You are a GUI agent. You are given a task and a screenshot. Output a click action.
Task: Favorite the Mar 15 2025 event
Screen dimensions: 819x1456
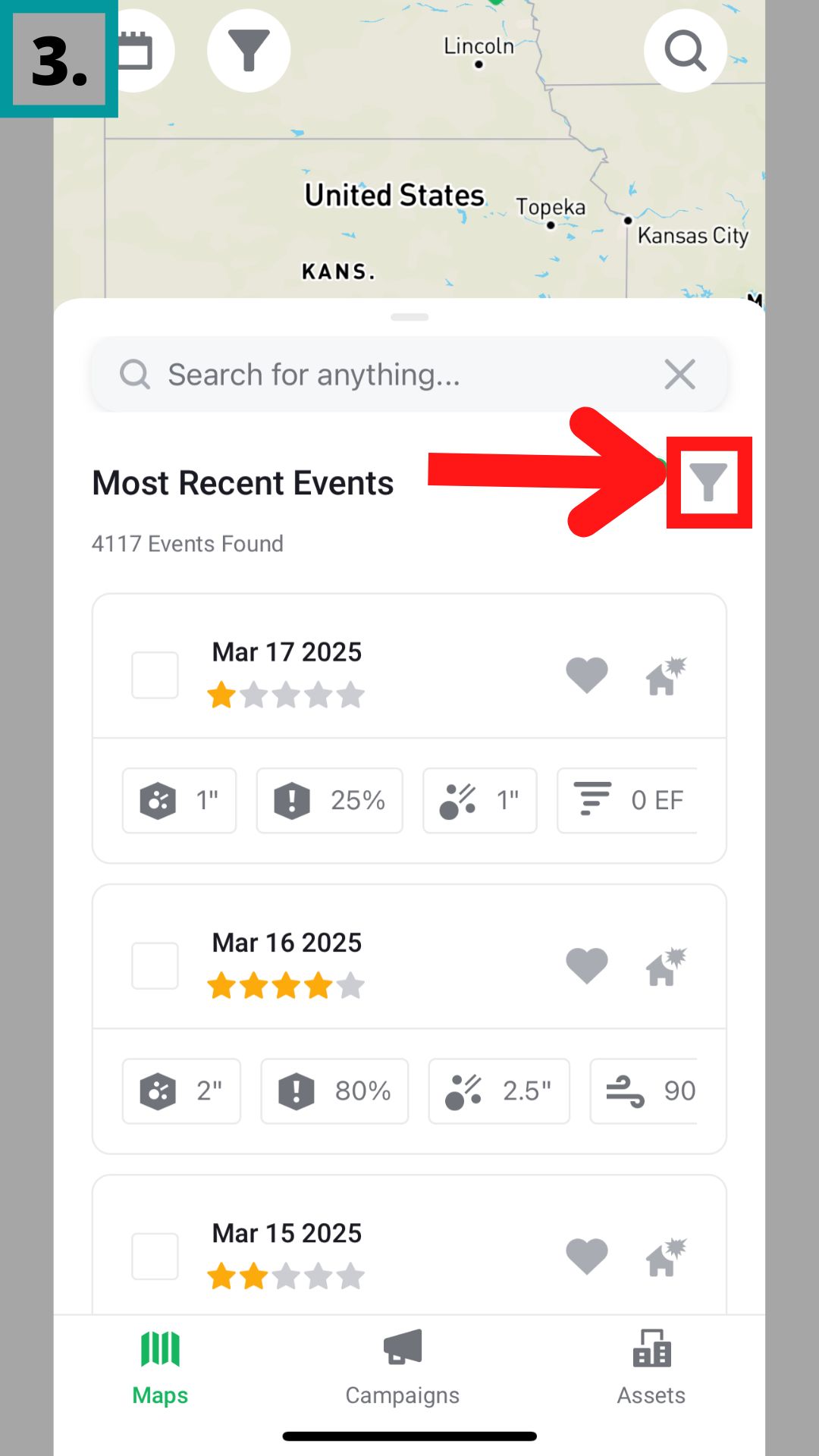pyautogui.click(x=587, y=1256)
